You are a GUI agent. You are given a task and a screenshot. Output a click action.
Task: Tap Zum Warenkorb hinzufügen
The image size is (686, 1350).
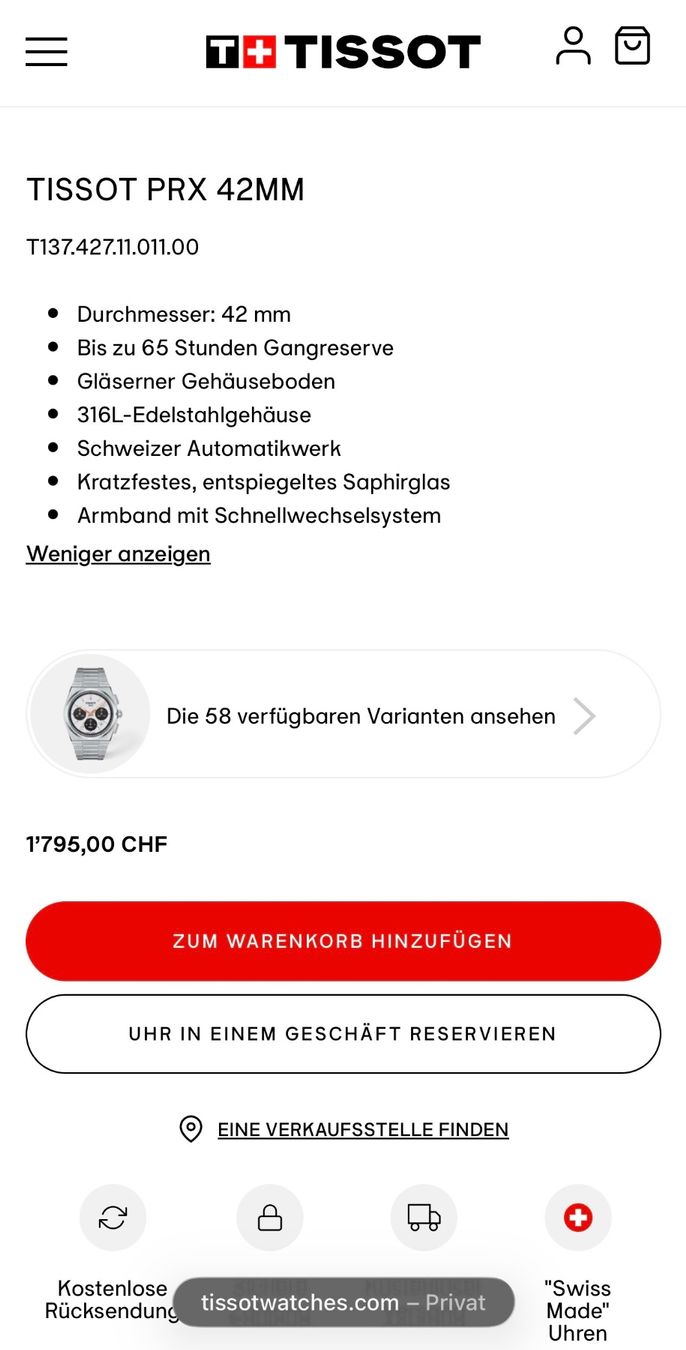343,941
